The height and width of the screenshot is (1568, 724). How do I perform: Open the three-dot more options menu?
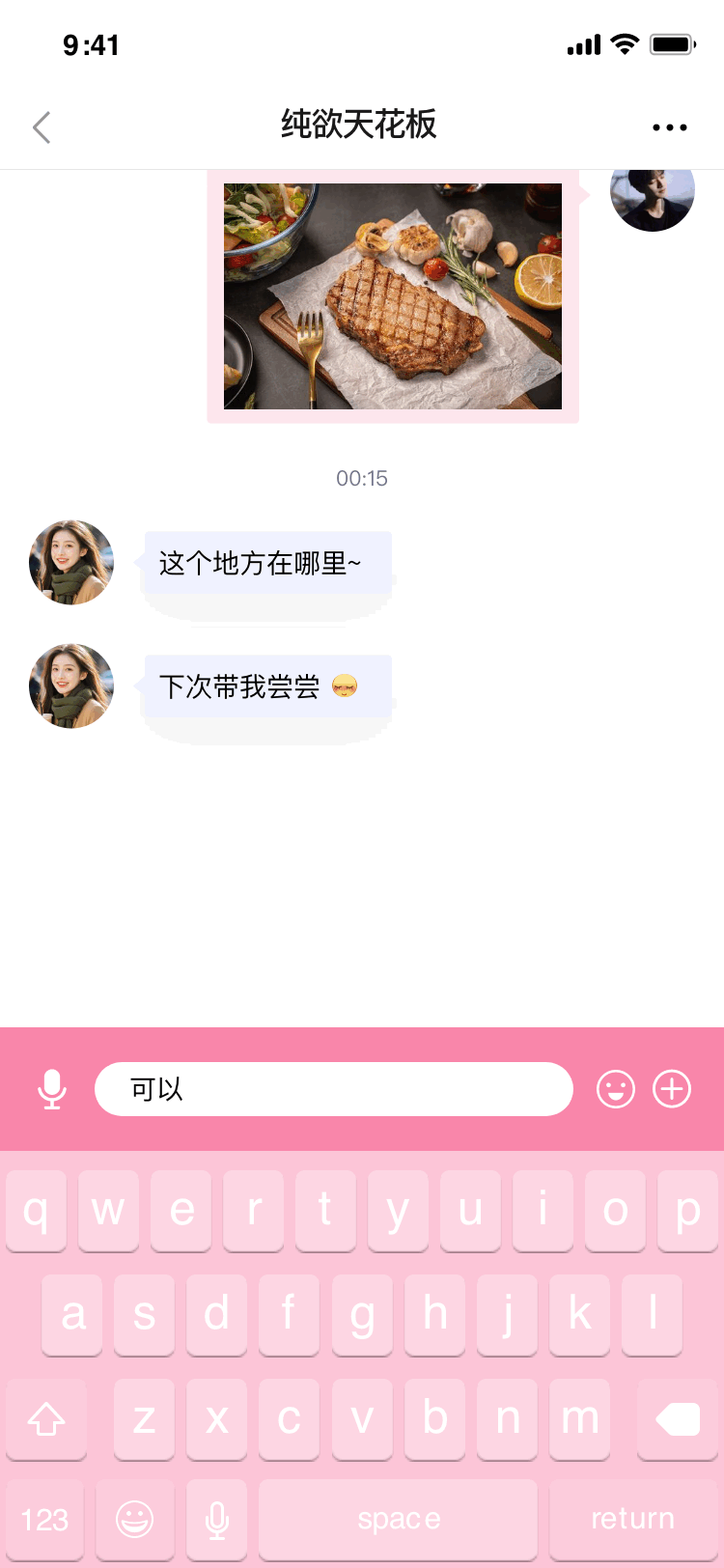point(669,127)
